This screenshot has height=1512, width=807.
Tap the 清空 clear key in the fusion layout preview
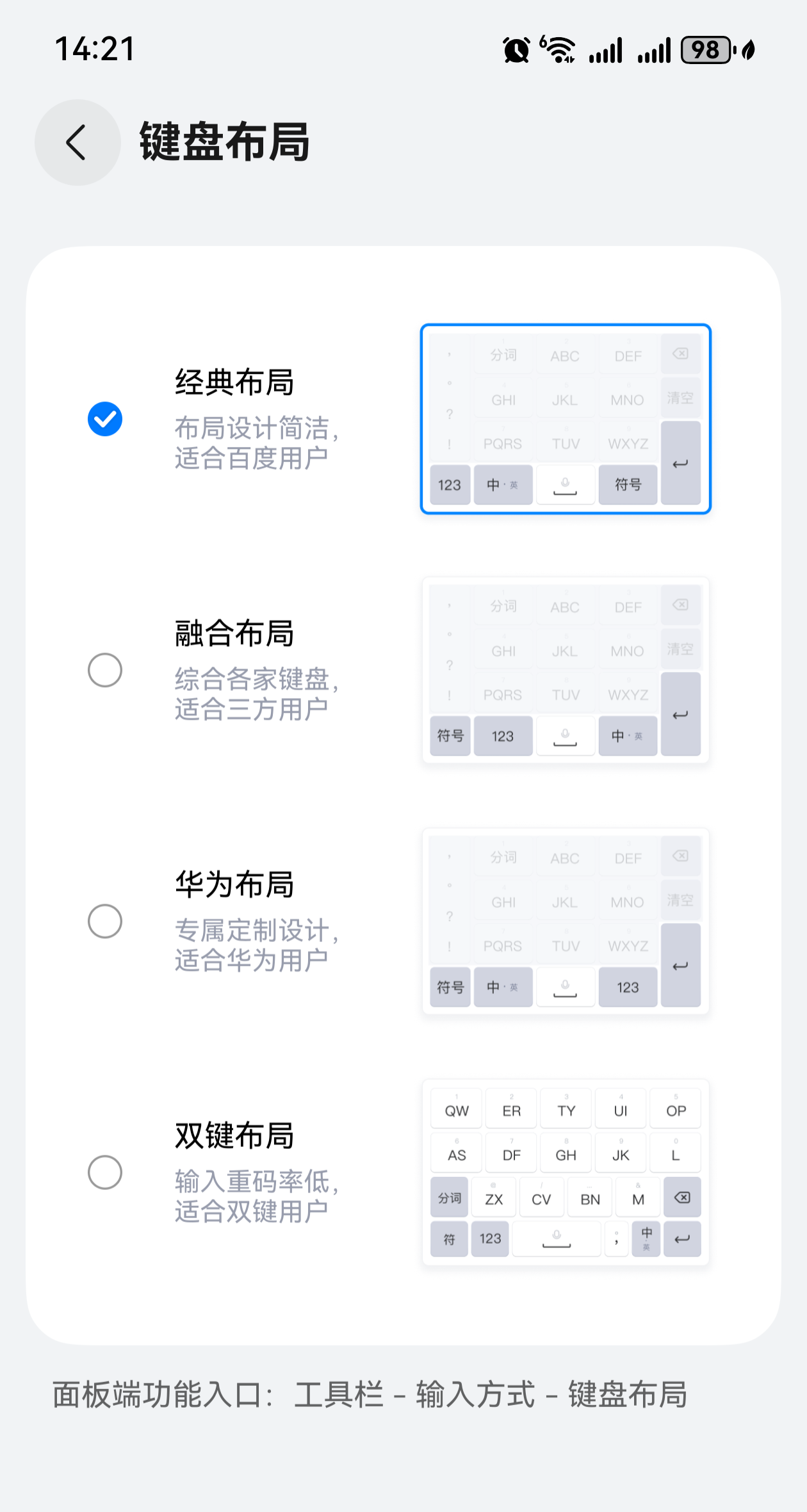click(681, 649)
